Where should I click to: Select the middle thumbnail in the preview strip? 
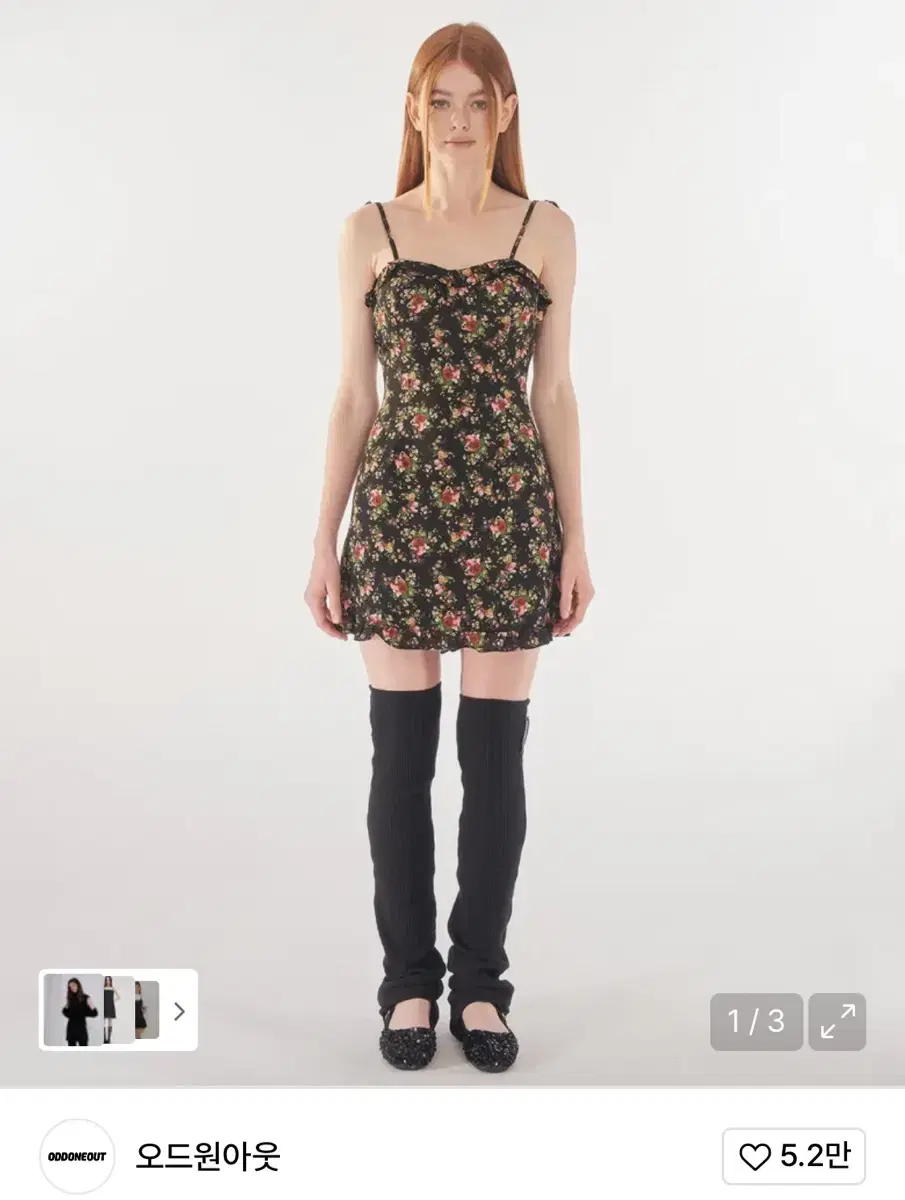pyautogui.click(x=116, y=1010)
